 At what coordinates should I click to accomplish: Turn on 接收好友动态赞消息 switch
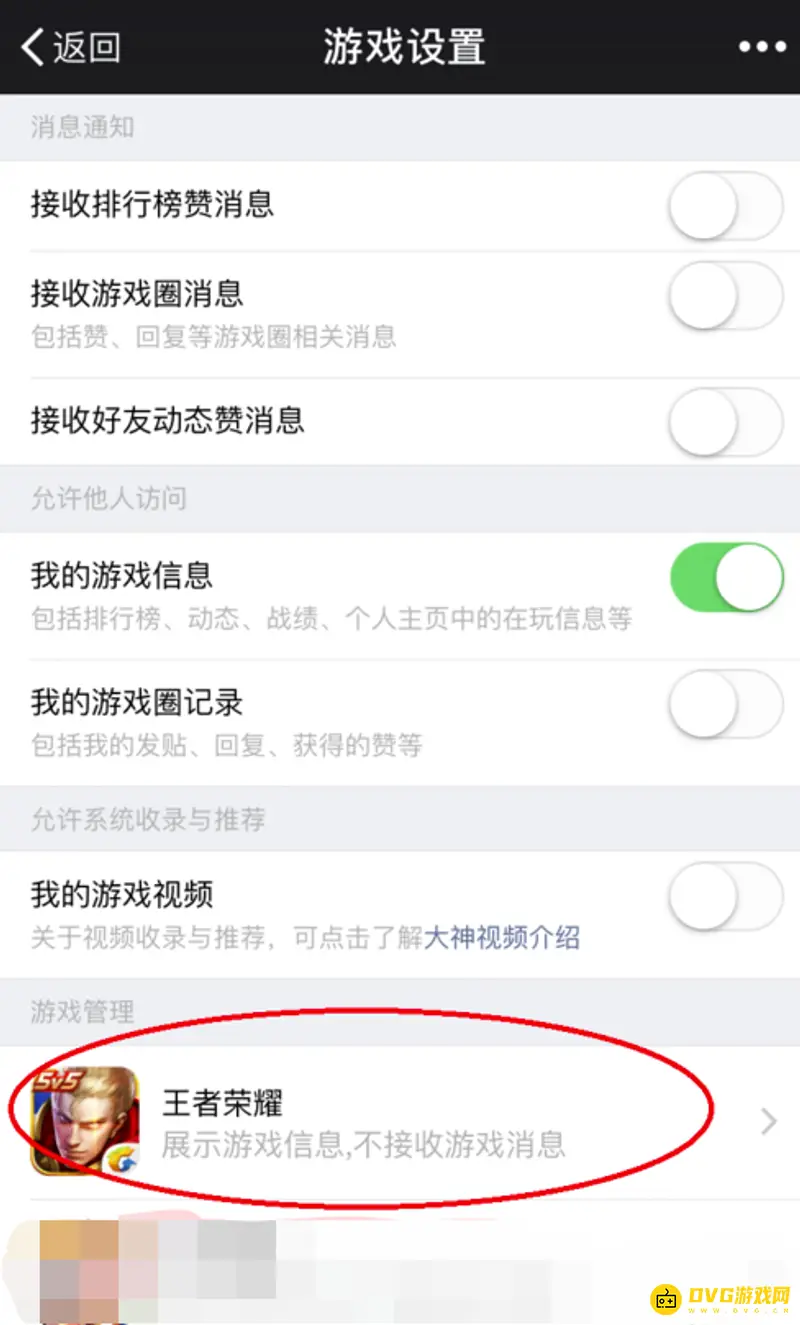[725, 422]
